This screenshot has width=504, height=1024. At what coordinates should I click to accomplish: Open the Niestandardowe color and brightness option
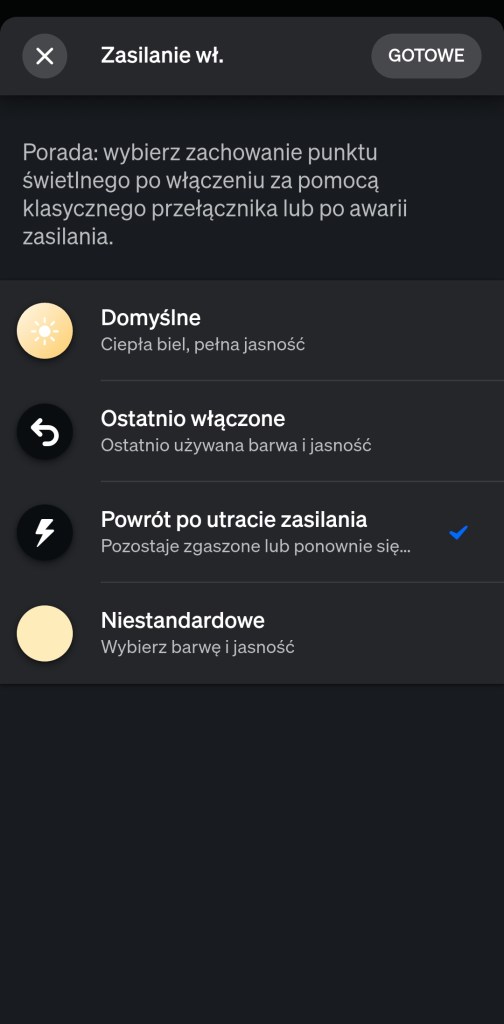point(252,633)
